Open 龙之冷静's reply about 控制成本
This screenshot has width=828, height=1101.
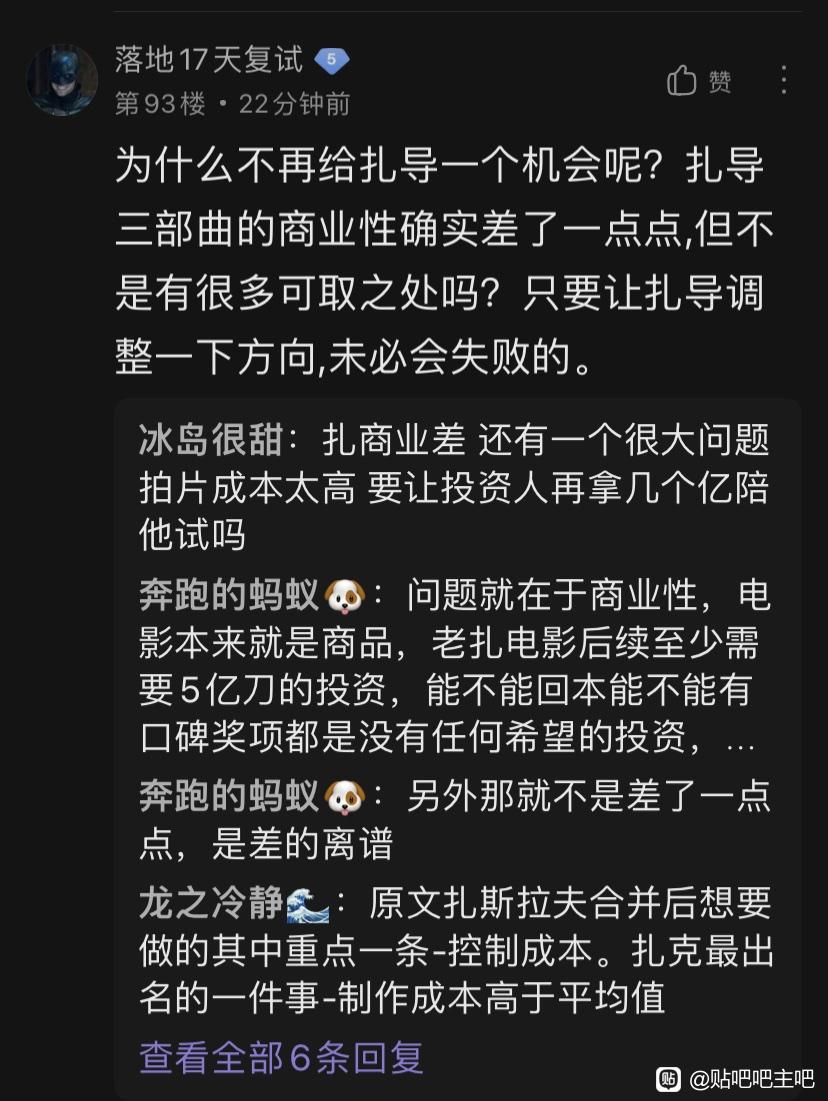tap(456, 950)
